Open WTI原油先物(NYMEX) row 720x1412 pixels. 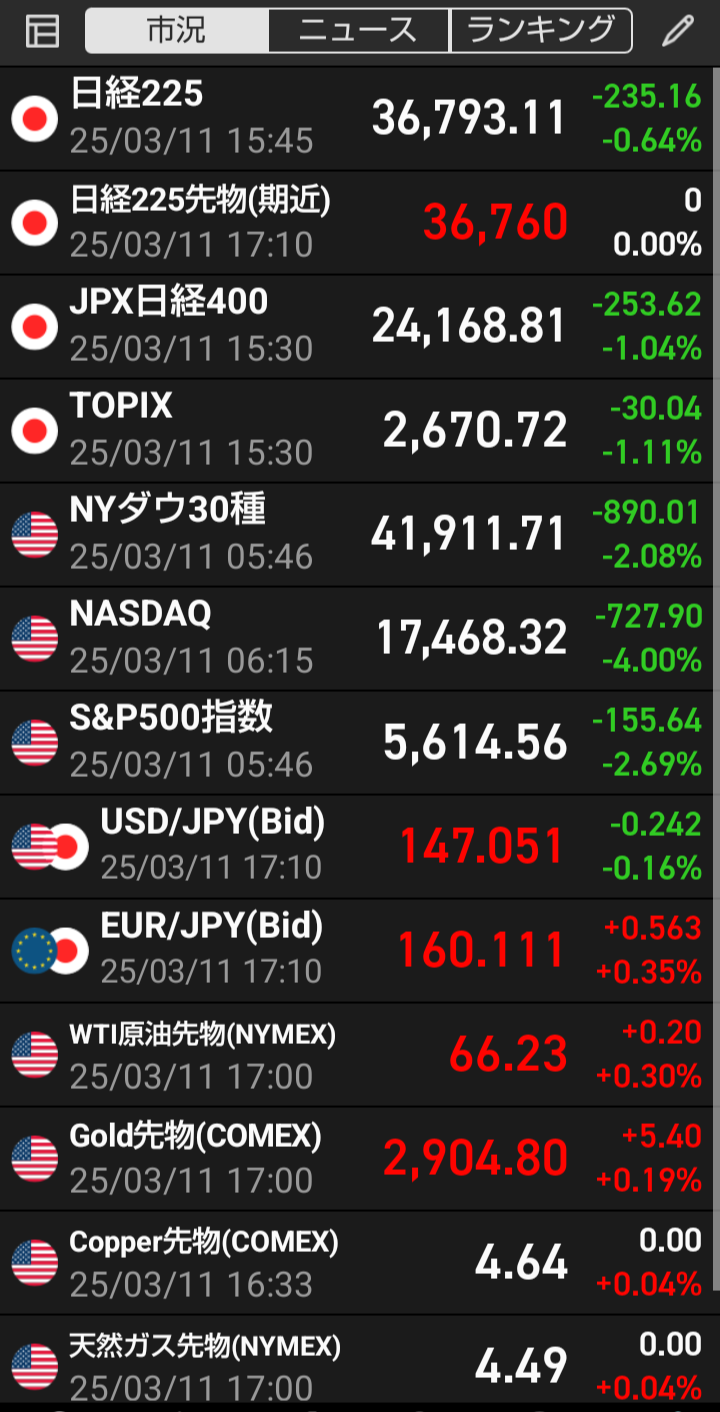click(x=356, y=1054)
